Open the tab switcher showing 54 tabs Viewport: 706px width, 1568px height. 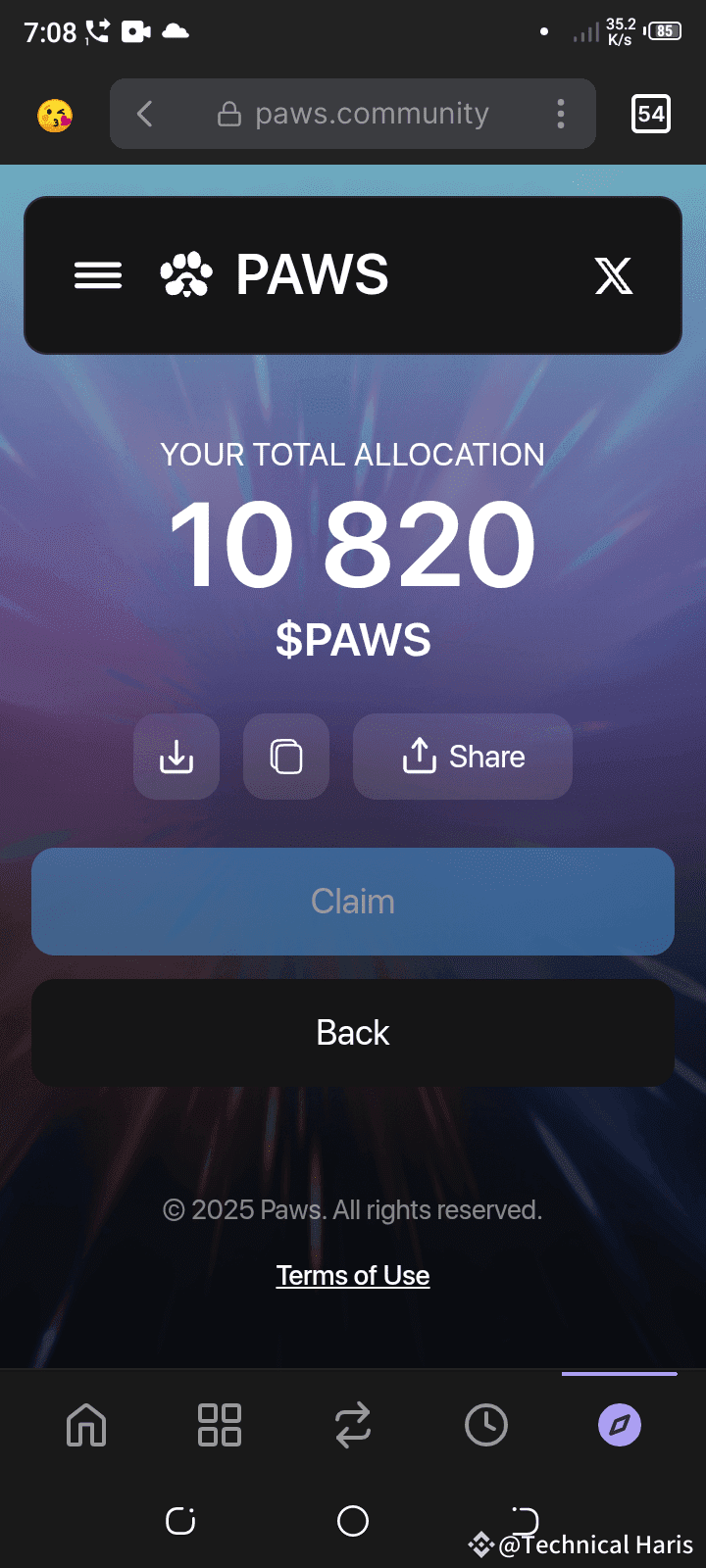[x=650, y=114]
